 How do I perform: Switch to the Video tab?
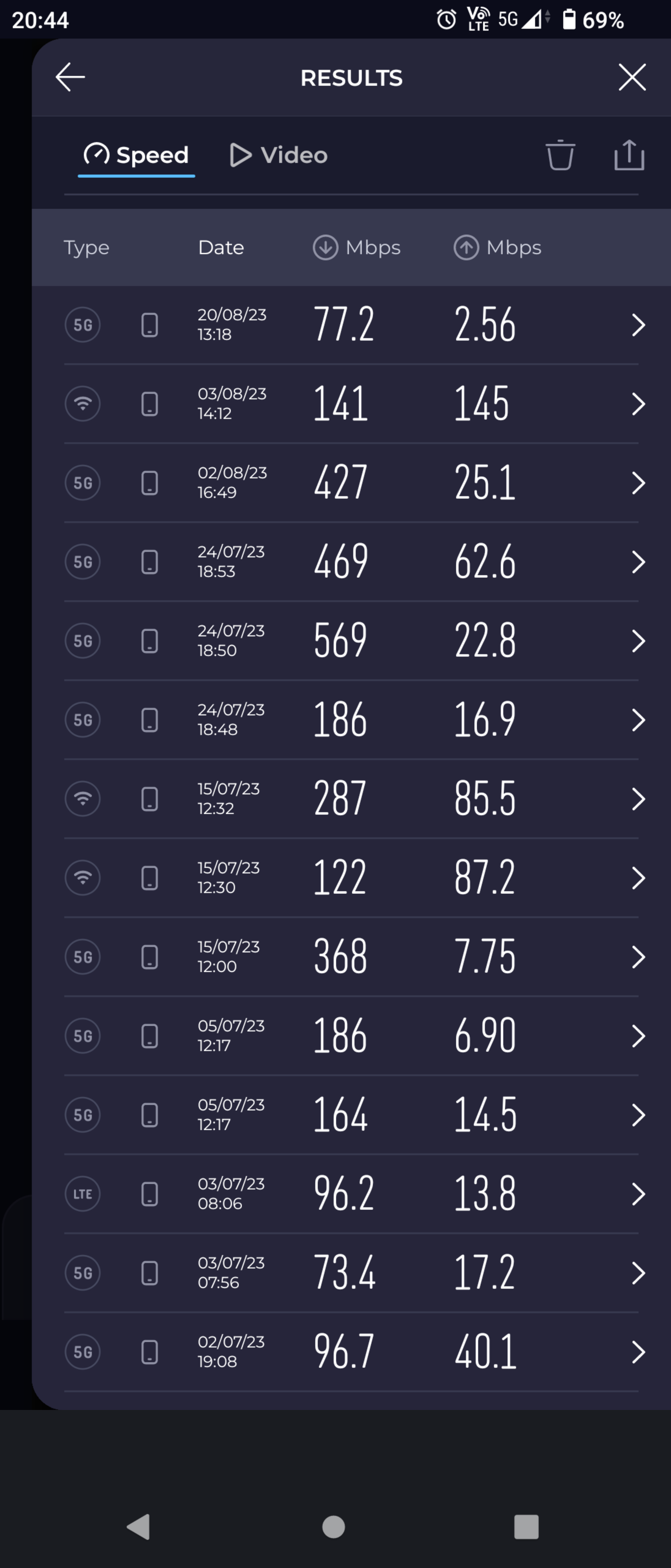click(279, 155)
